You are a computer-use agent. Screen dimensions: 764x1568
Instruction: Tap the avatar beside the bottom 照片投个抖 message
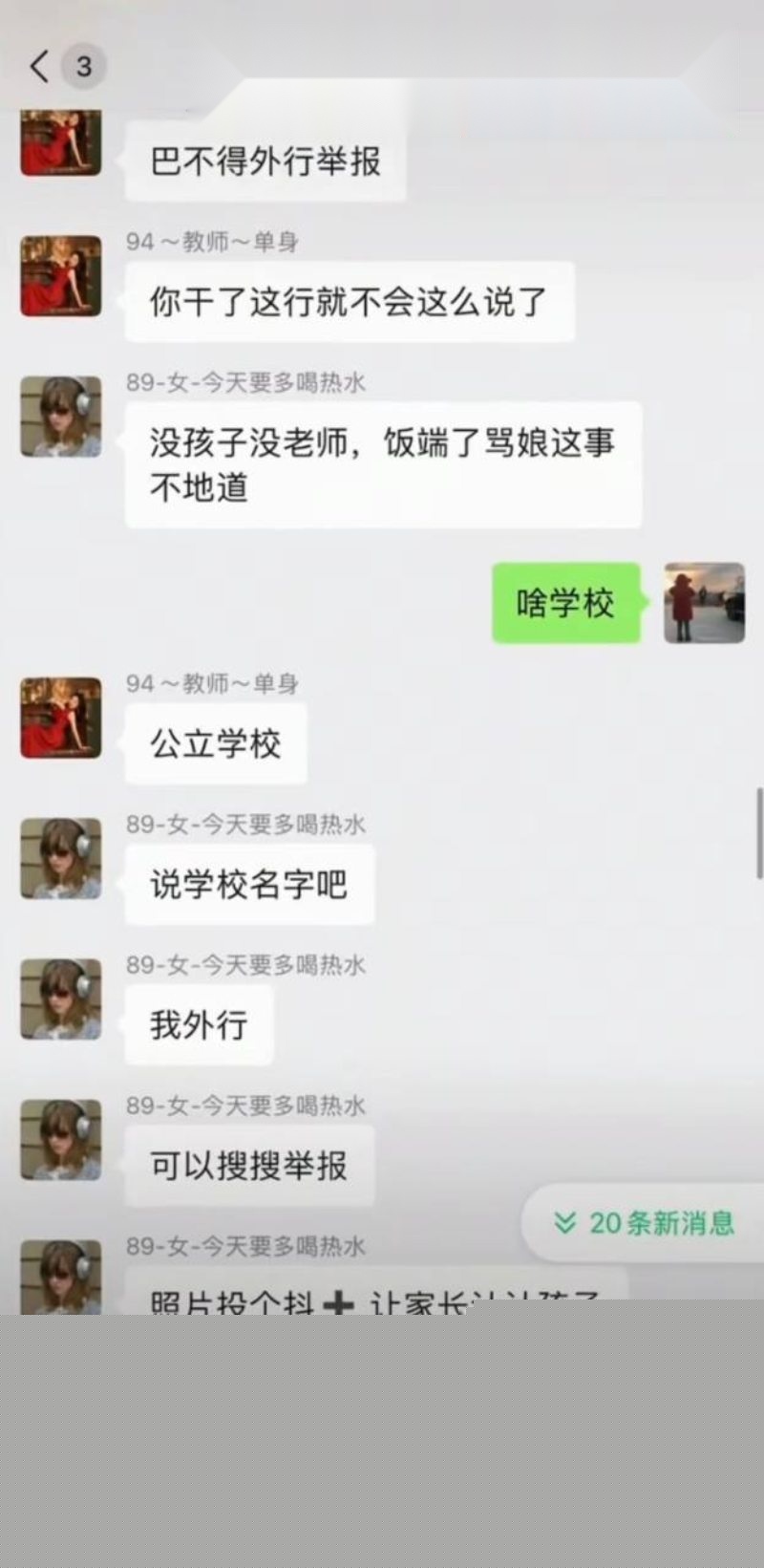[61, 1282]
